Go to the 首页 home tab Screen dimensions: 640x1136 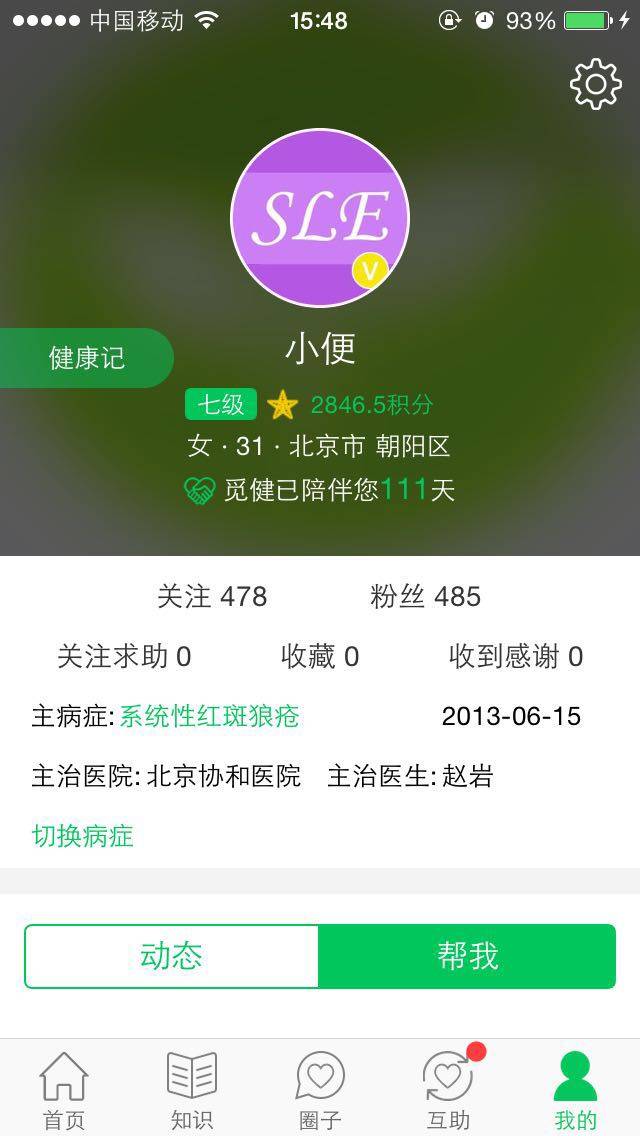pos(64,1090)
